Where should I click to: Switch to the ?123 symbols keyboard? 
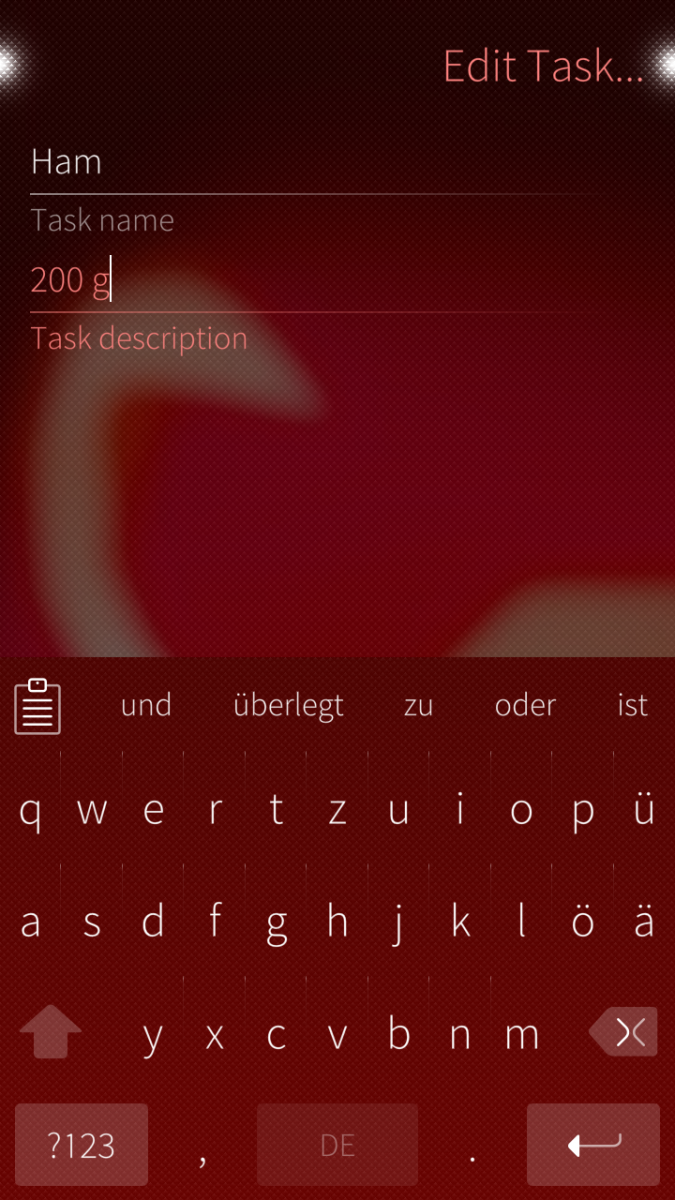click(x=82, y=1145)
